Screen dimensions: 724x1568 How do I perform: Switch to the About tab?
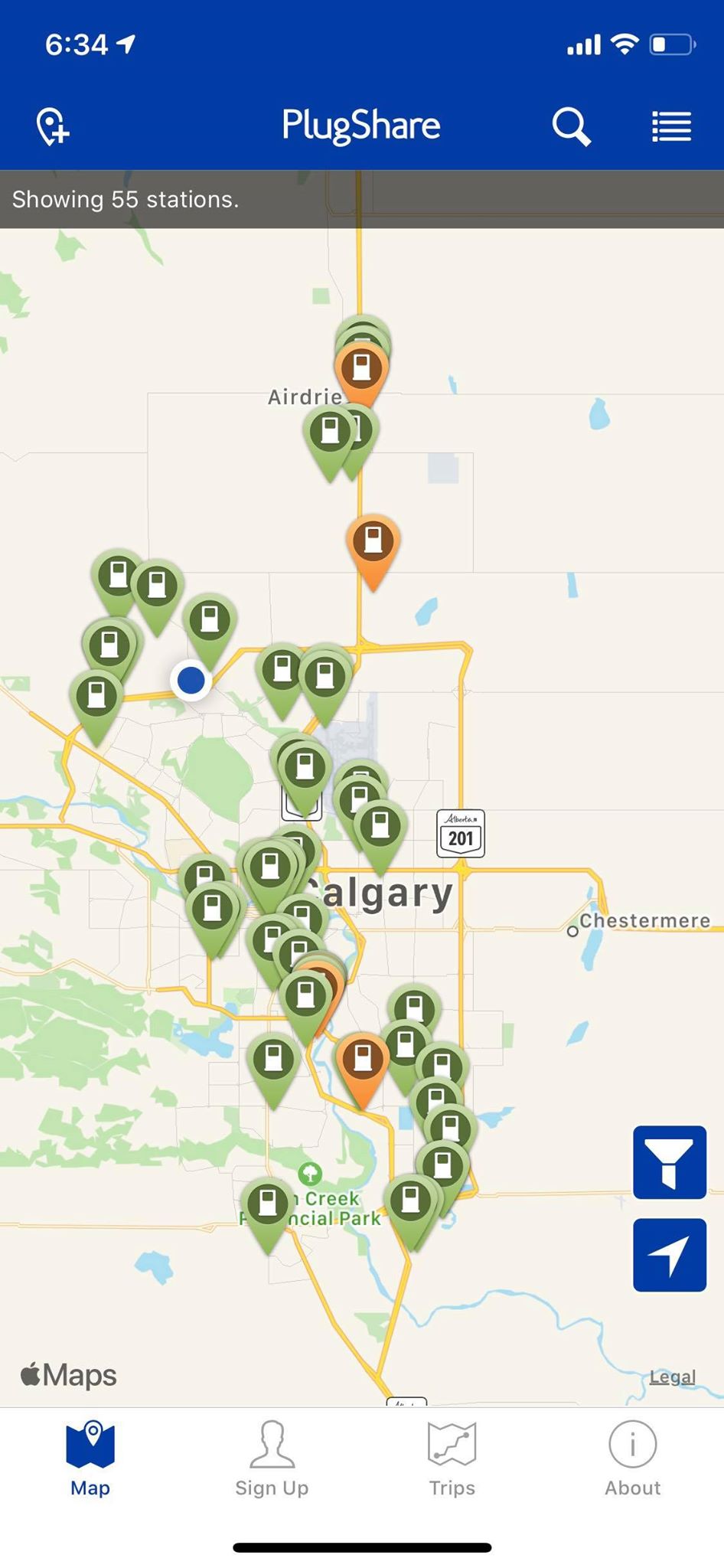coord(632,1459)
